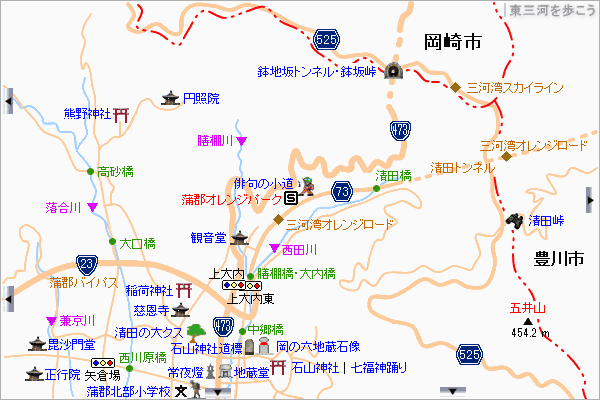Move the map east with the right arrow
The width and height of the screenshot is (600, 400).
pos(590,197)
